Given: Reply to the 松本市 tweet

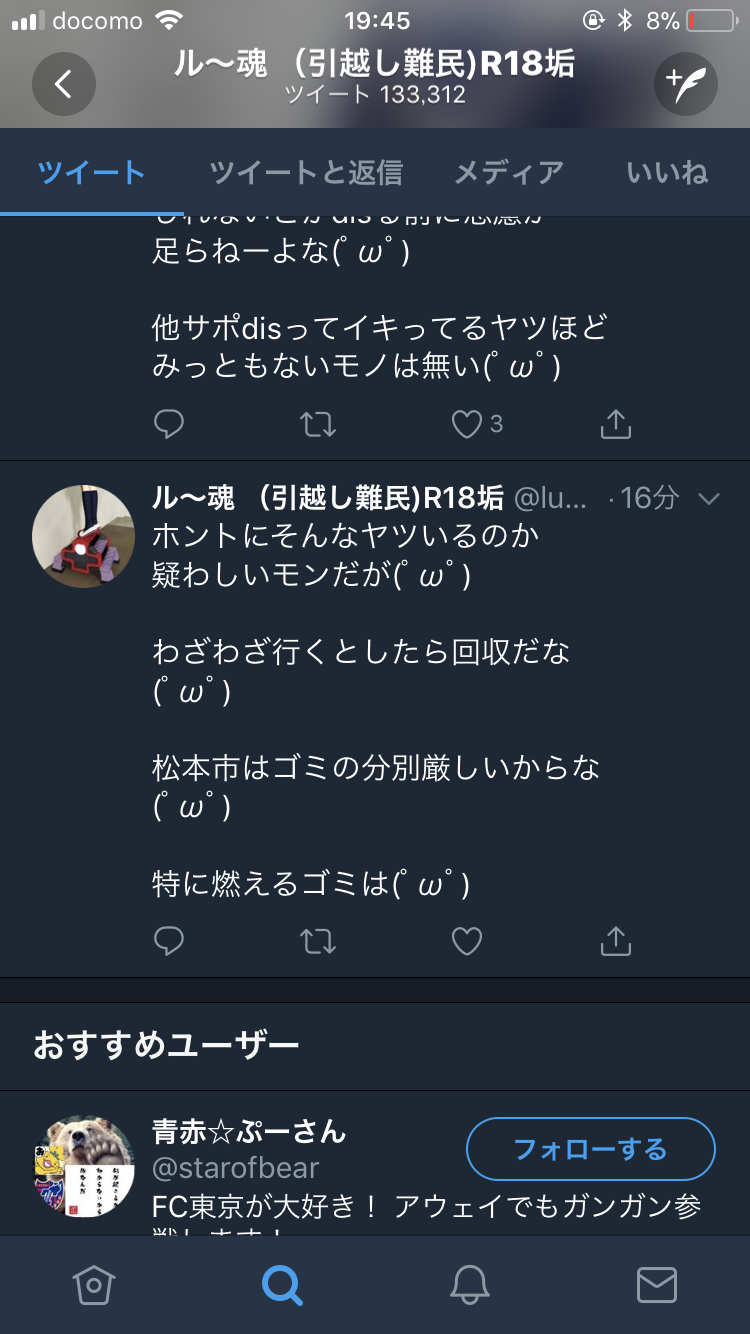Looking at the screenshot, I should (x=169, y=941).
